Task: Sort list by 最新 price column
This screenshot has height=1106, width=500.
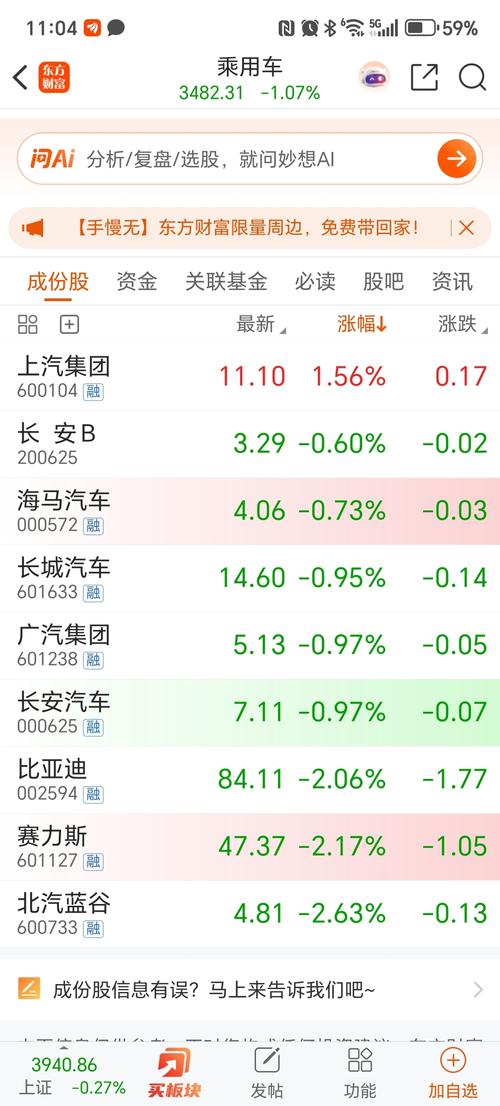Action: pos(261,324)
